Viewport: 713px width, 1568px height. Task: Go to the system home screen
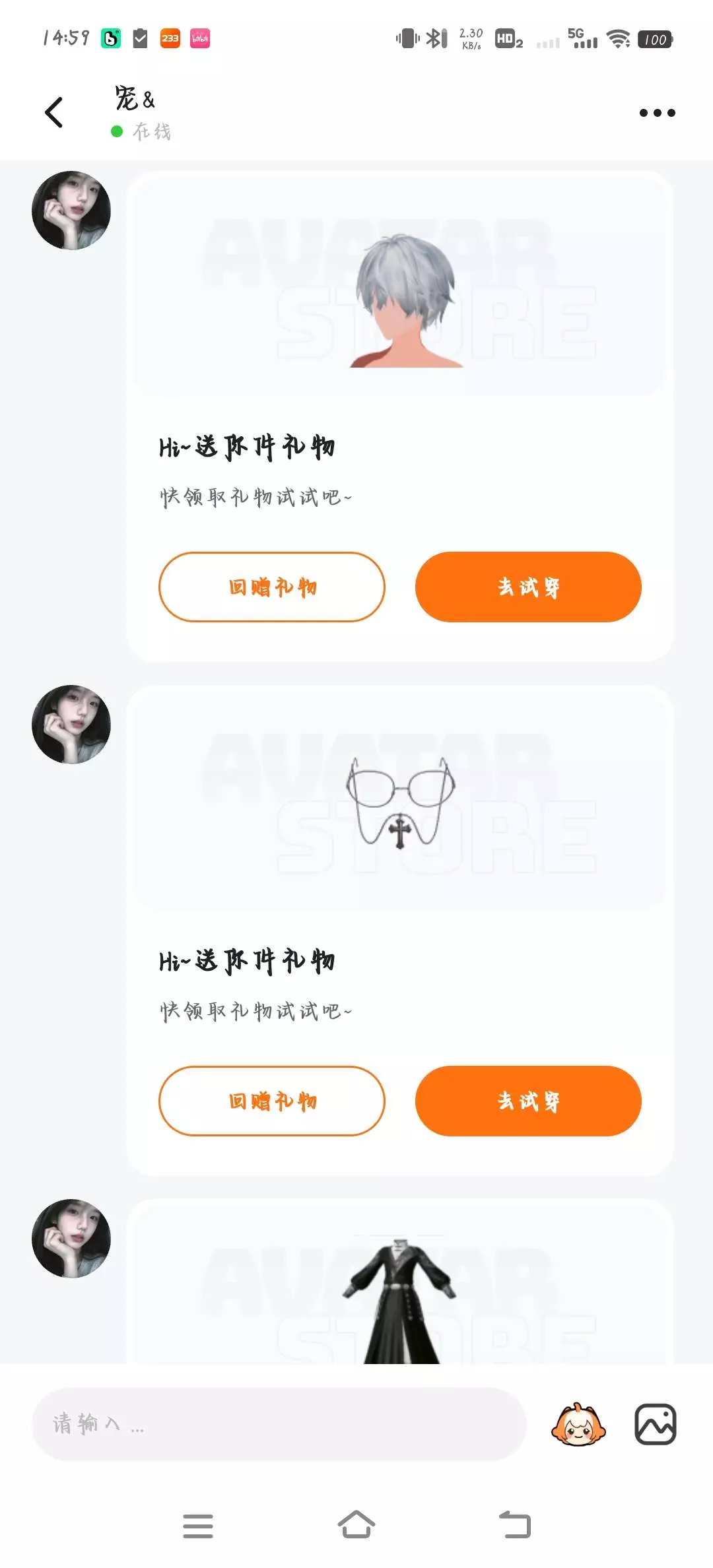356,1525
